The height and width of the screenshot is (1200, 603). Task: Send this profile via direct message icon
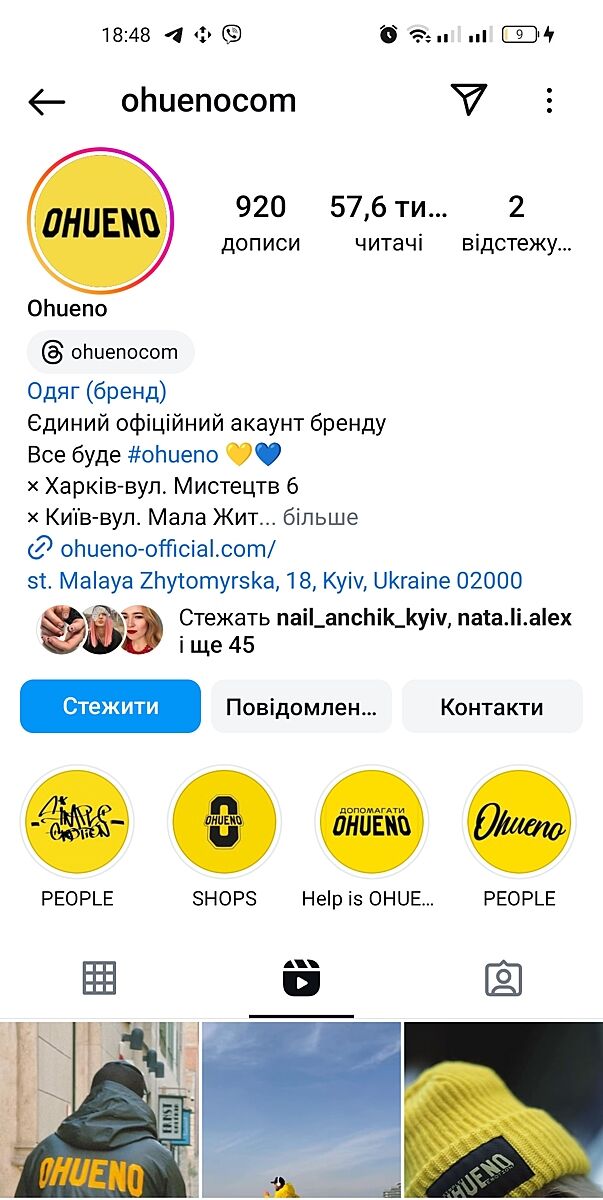pos(468,99)
